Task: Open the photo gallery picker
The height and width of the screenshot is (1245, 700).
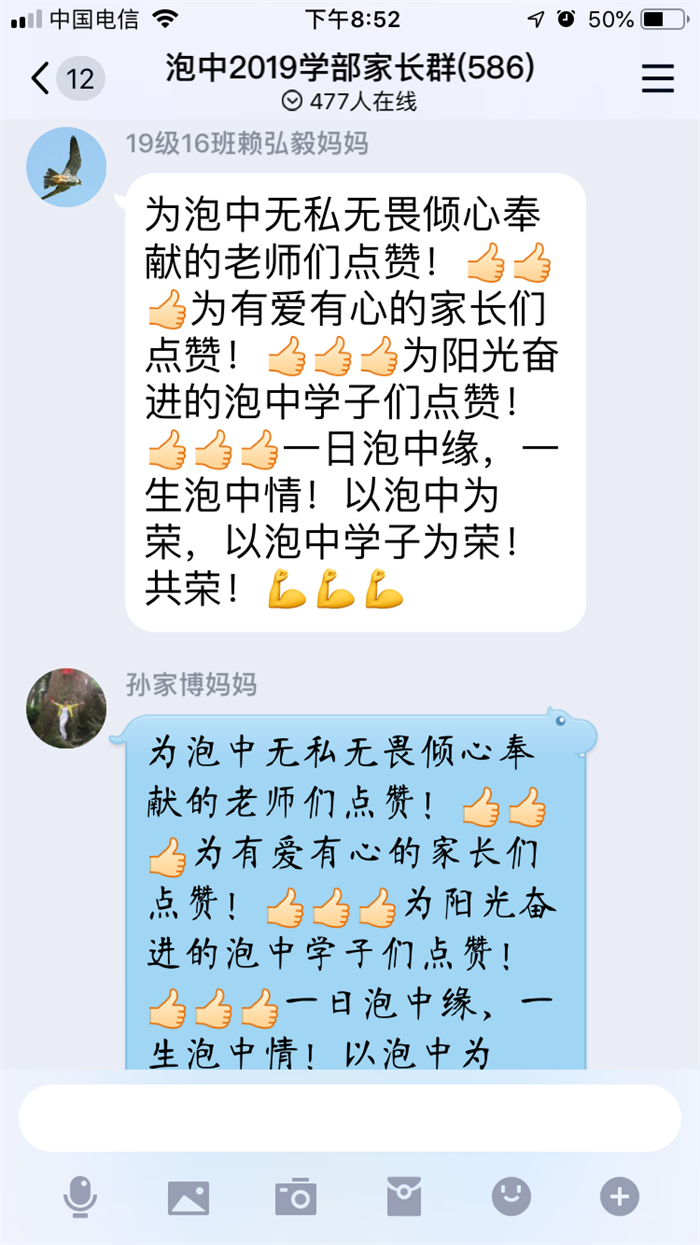Action: (188, 1196)
